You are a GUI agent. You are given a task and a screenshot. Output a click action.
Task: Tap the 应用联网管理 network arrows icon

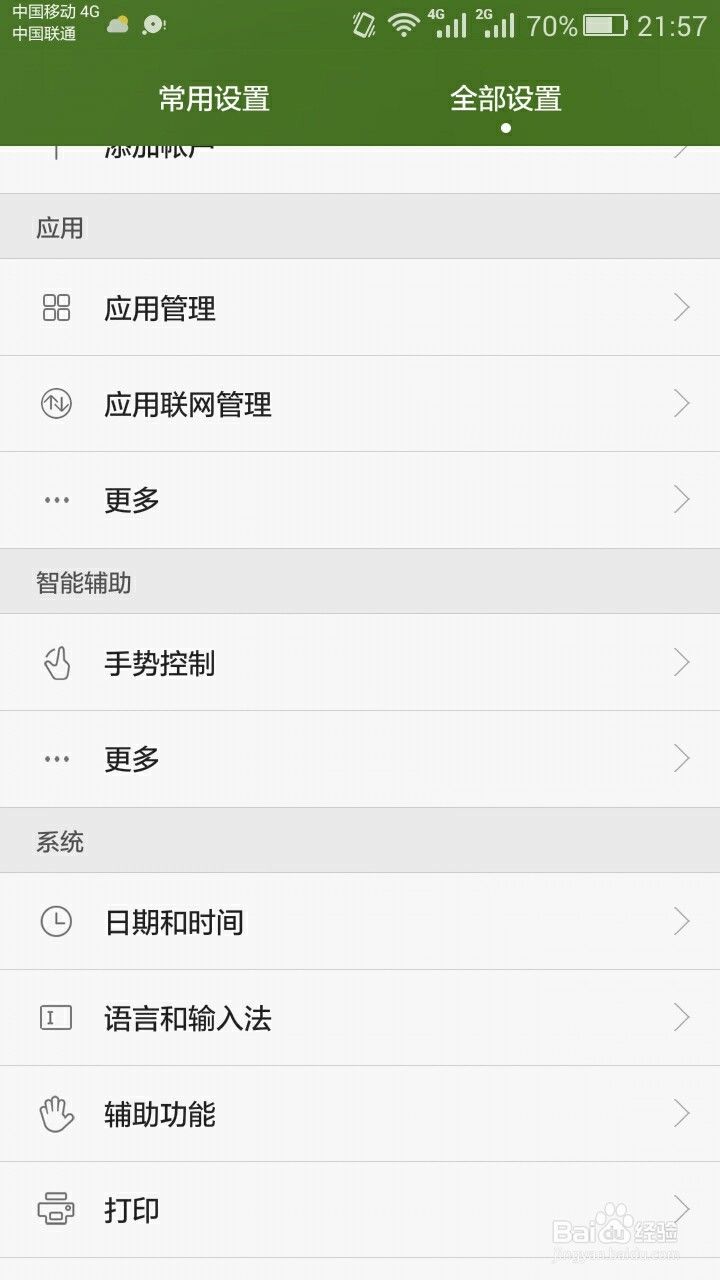pyautogui.click(x=57, y=403)
